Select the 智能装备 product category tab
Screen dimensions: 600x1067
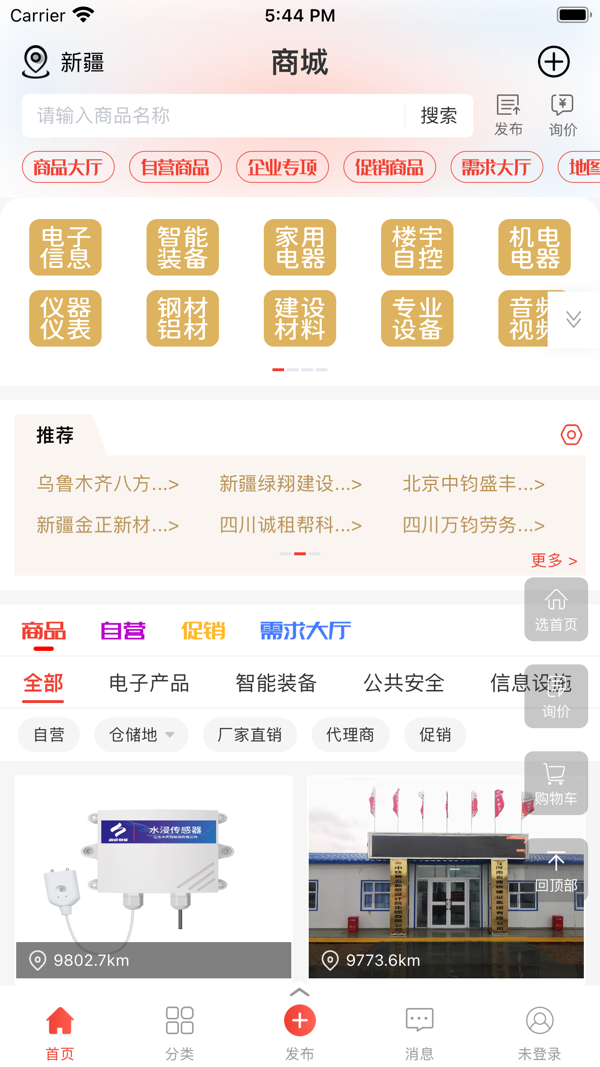[x=276, y=683]
